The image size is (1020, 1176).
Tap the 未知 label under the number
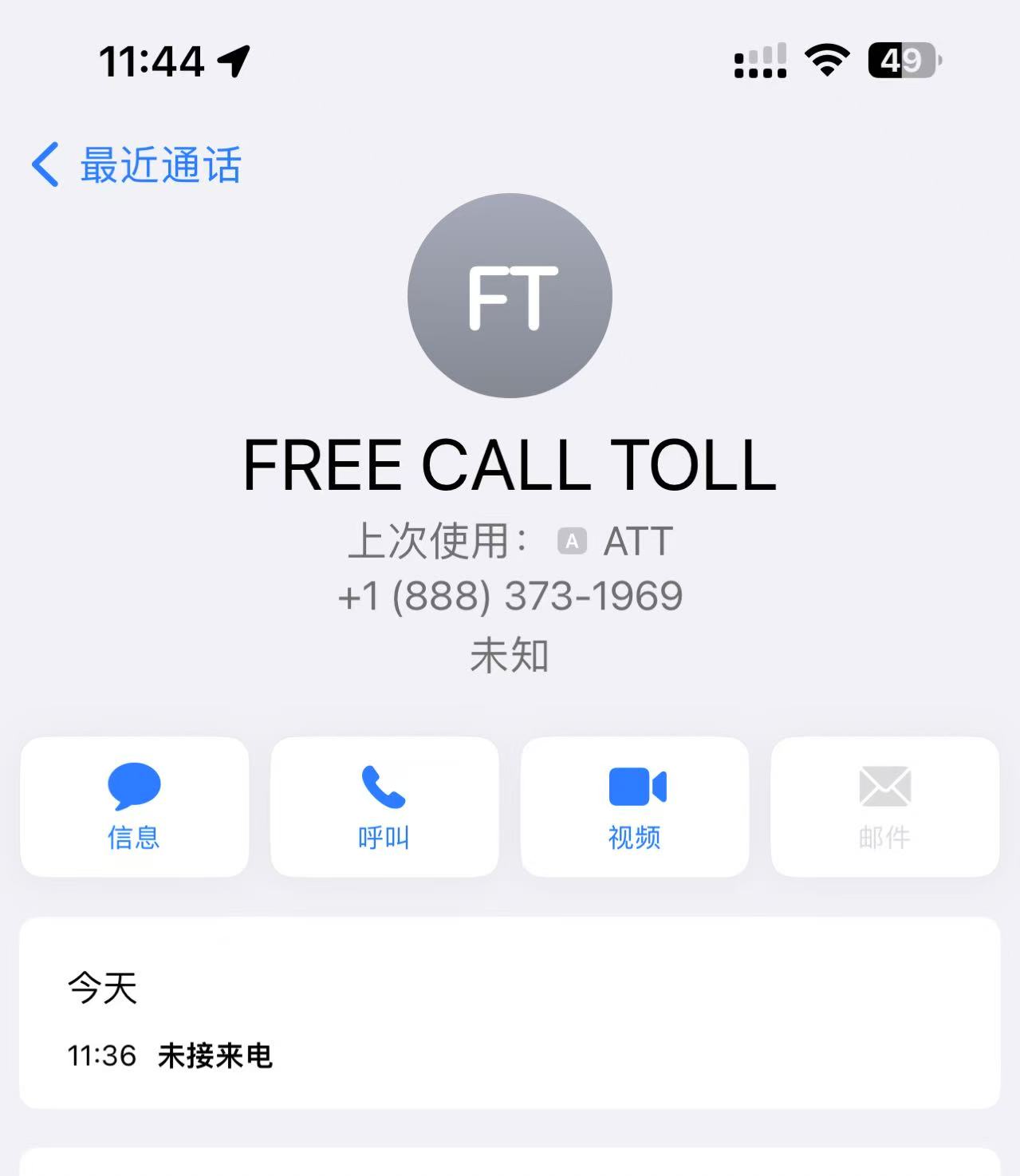click(510, 654)
